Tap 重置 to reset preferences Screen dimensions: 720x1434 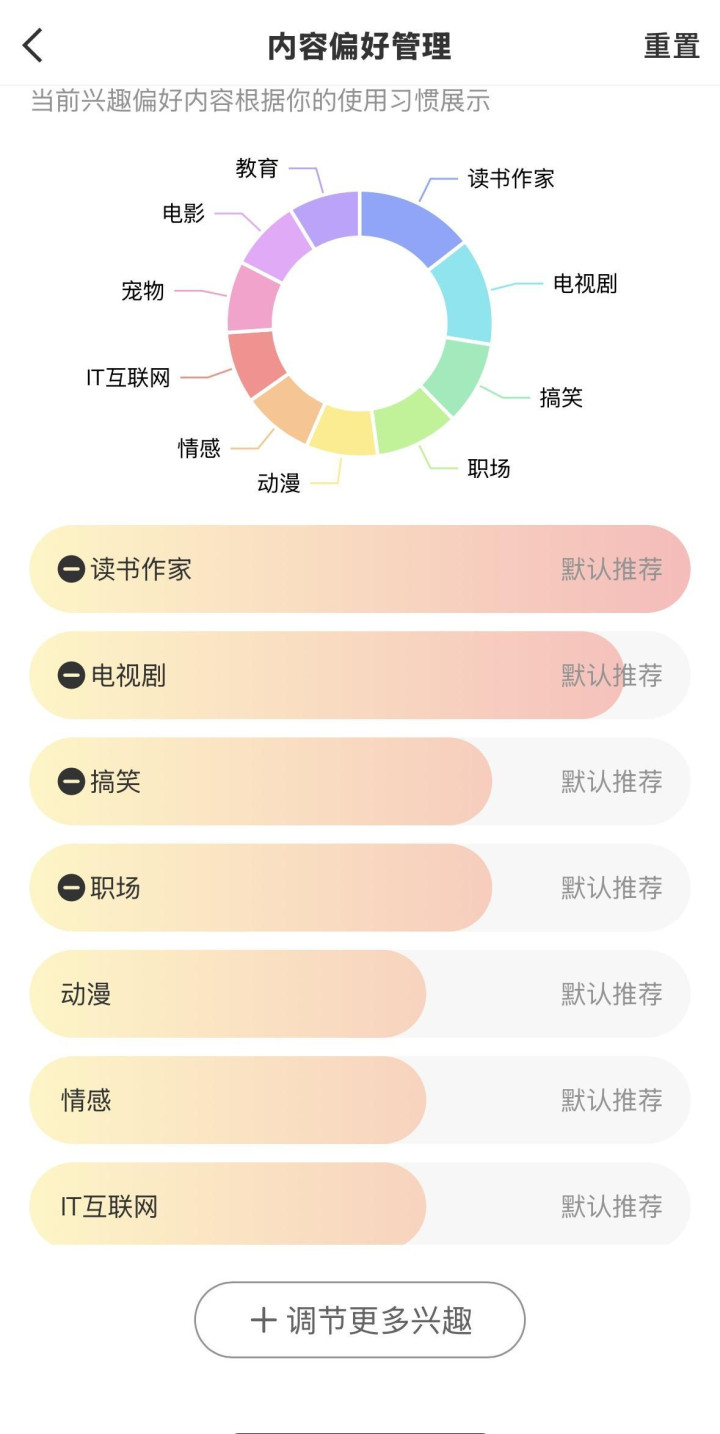[671, 46]
